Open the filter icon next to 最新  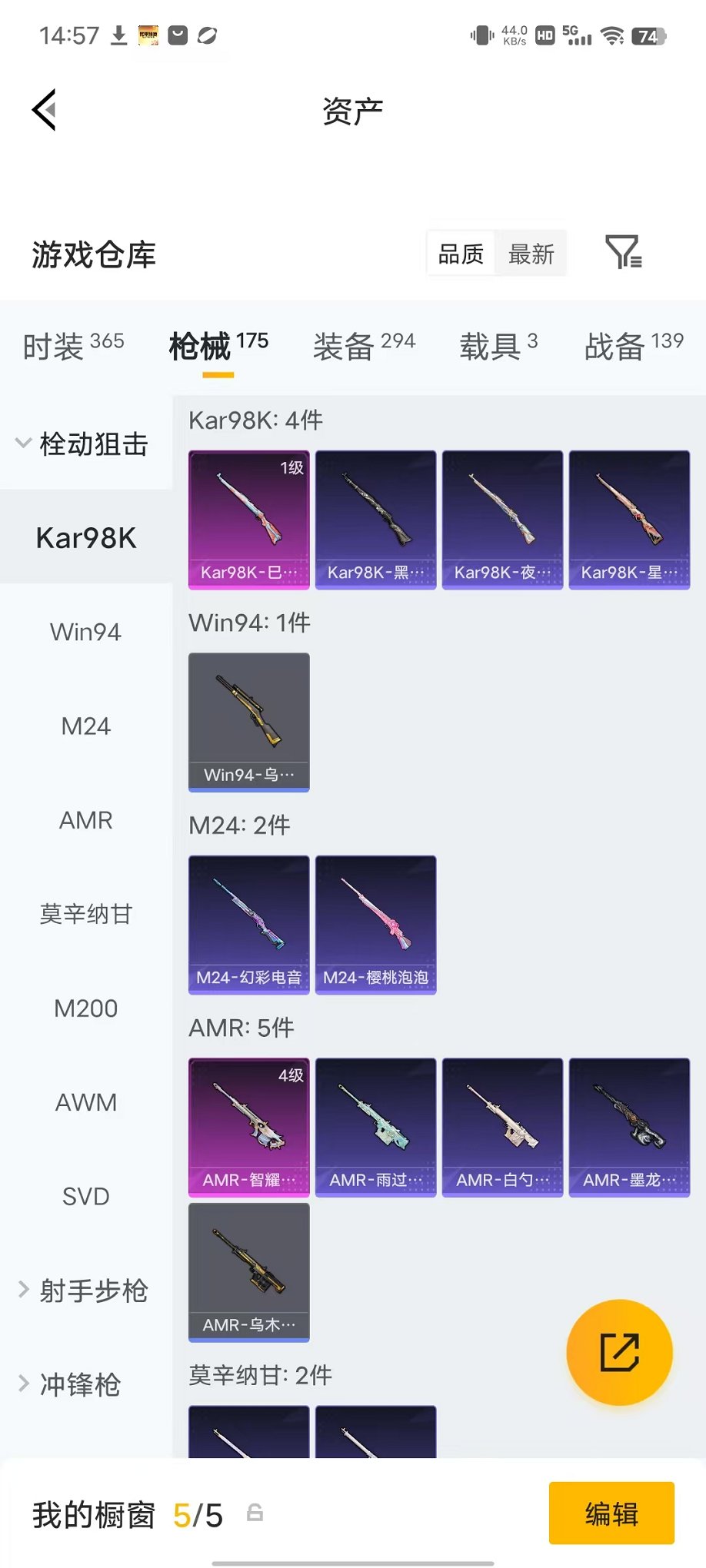click(624, 252)
